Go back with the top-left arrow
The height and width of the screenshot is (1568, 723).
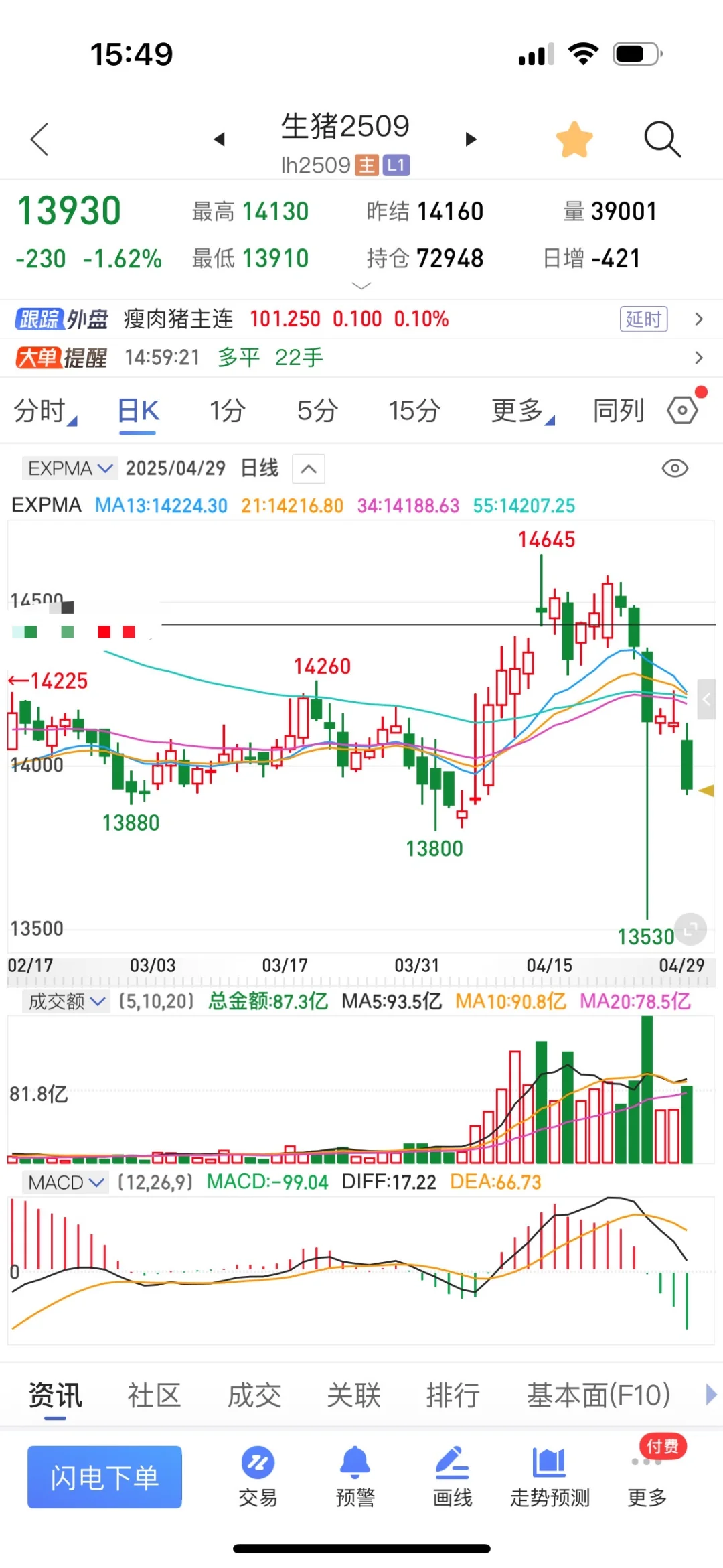point(40,139)
